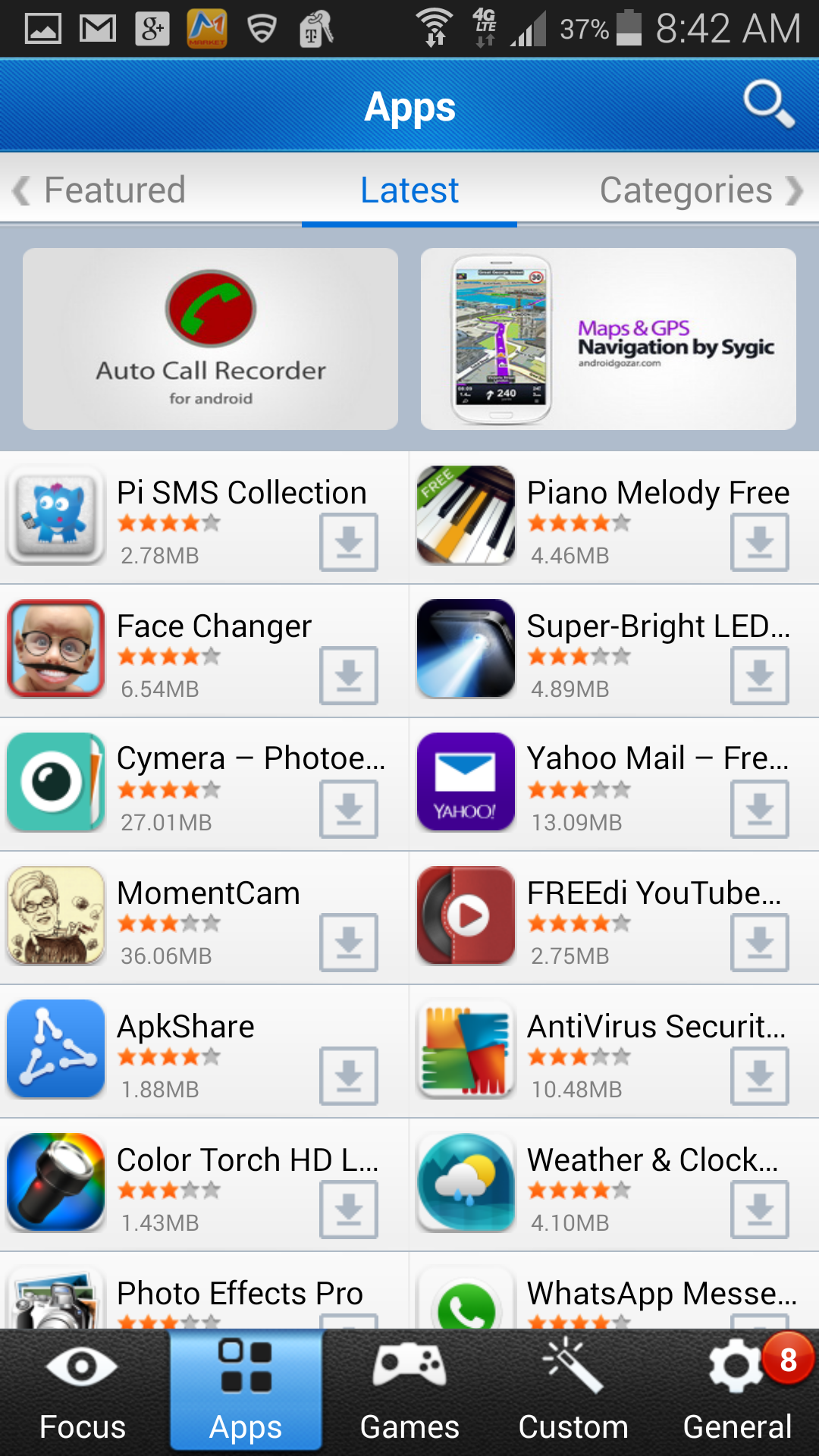This screenshot has height=1456, width=819.
Task: Download Super-Bright LED app
Action: [759, 675]
